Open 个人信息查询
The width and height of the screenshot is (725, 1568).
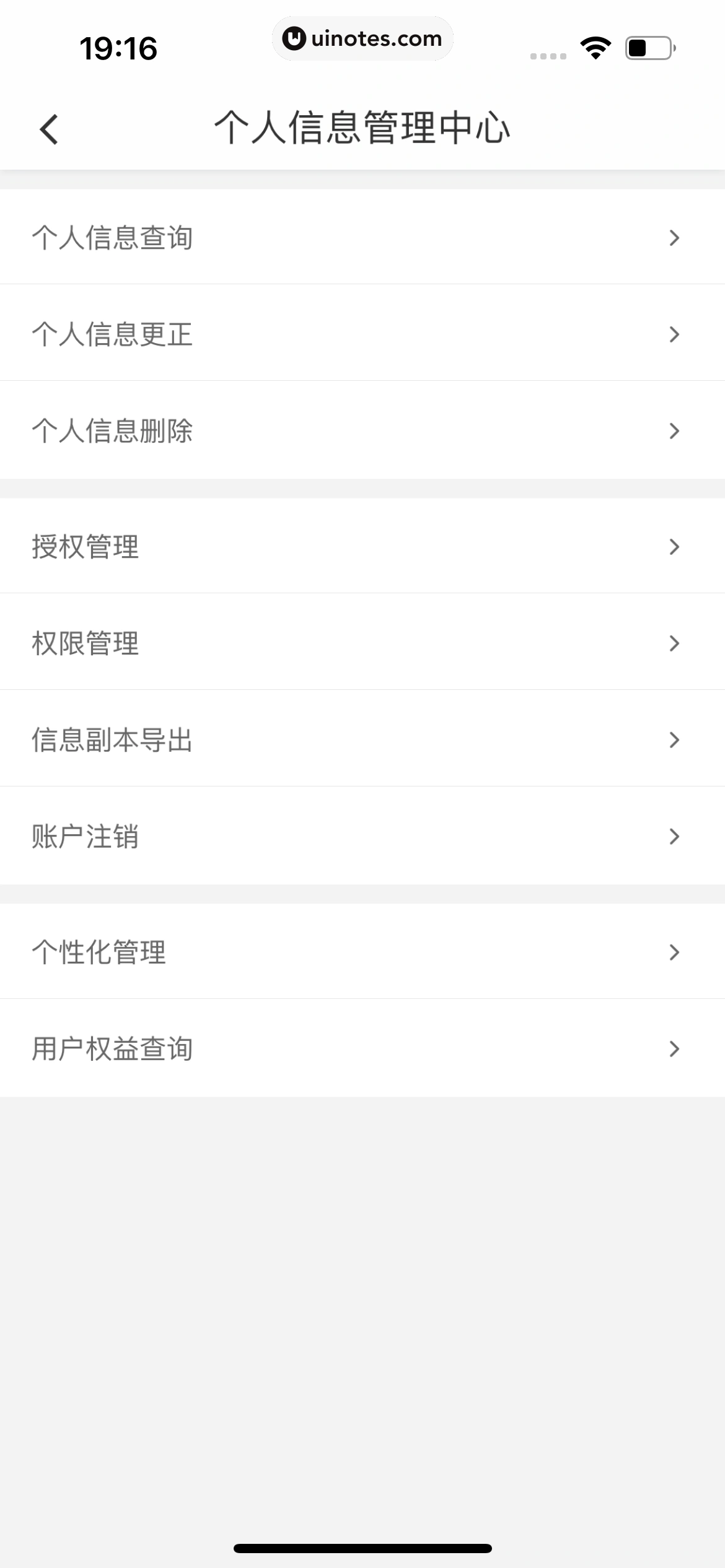[x=362, y=238]
